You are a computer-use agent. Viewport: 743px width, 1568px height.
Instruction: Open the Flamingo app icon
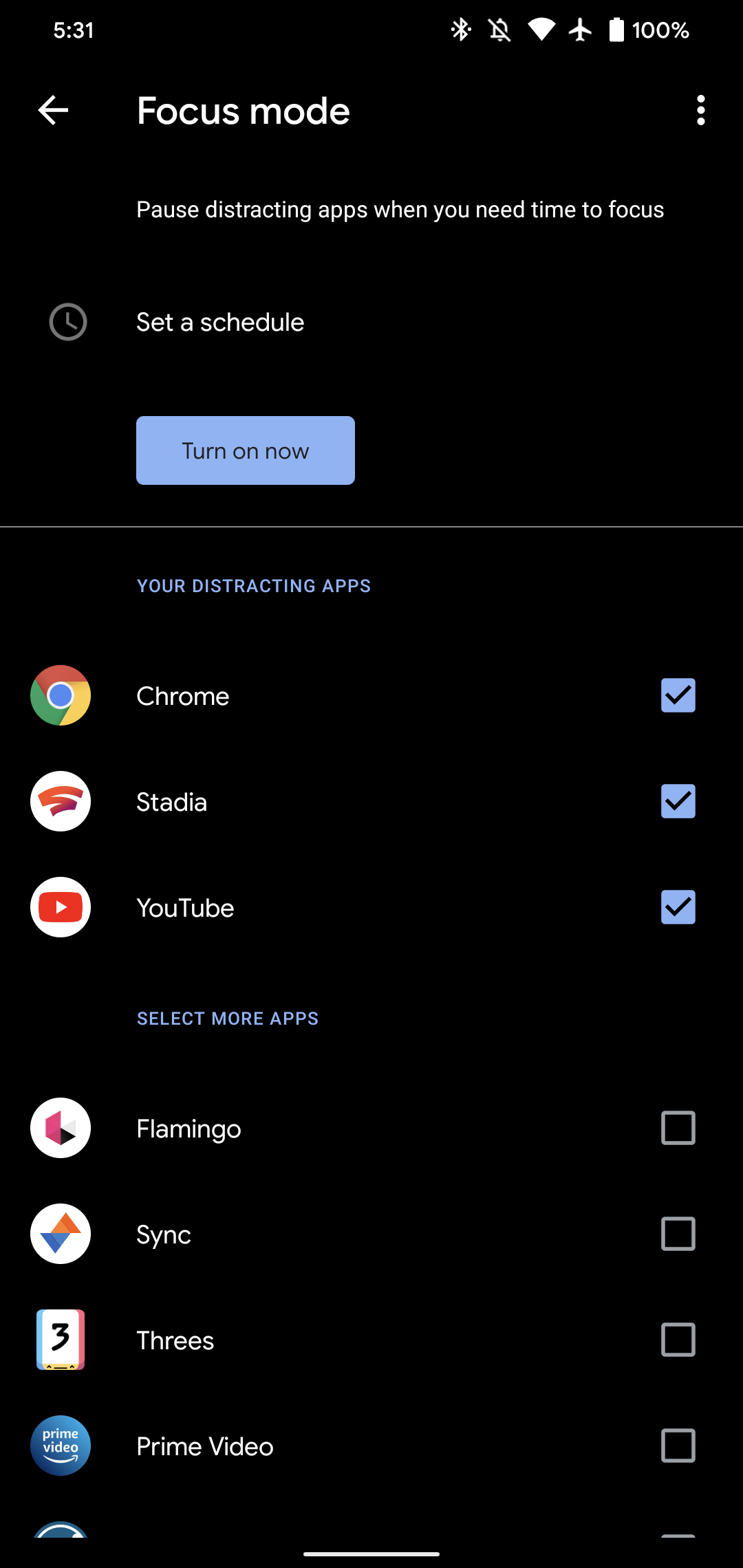click(x=61, y=1128)
